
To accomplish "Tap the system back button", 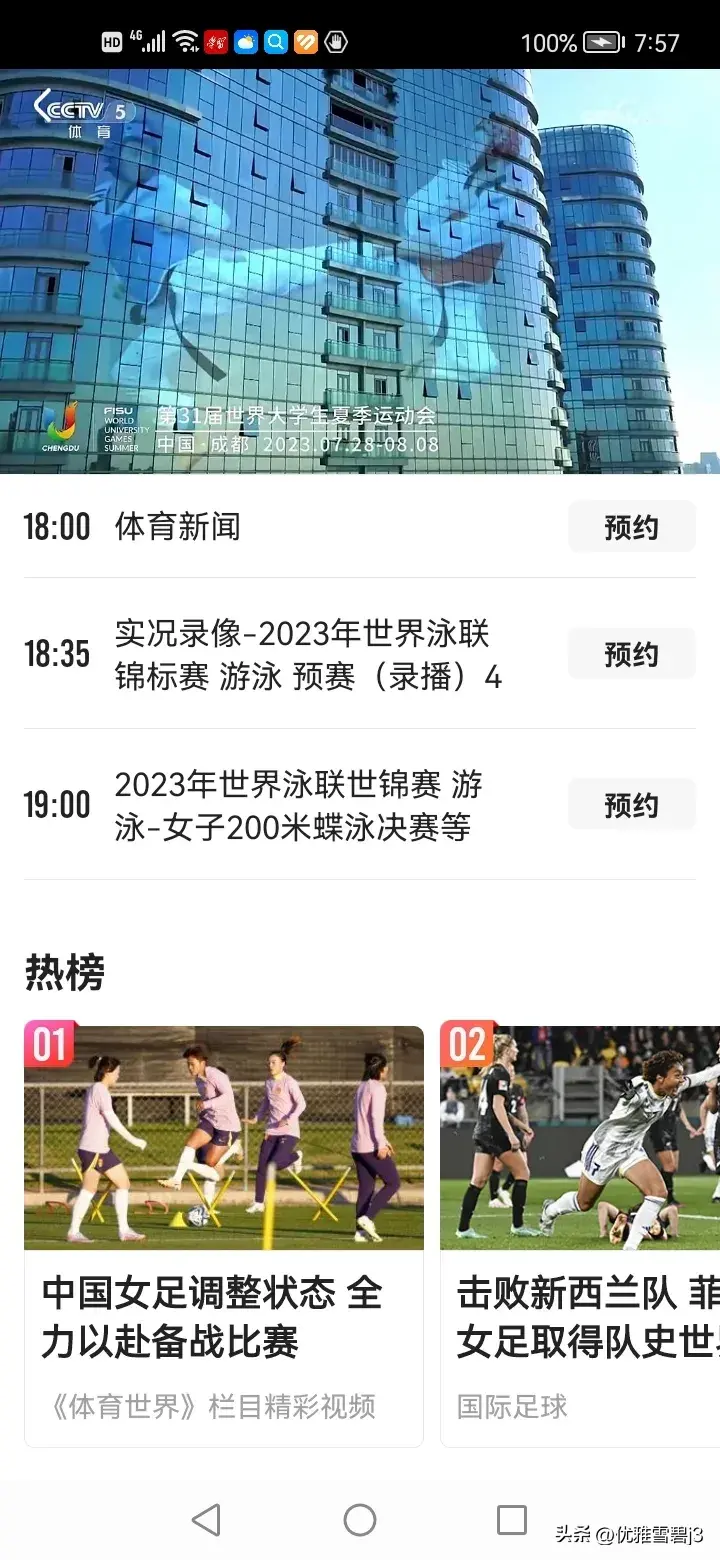I will click(206, 1519).
